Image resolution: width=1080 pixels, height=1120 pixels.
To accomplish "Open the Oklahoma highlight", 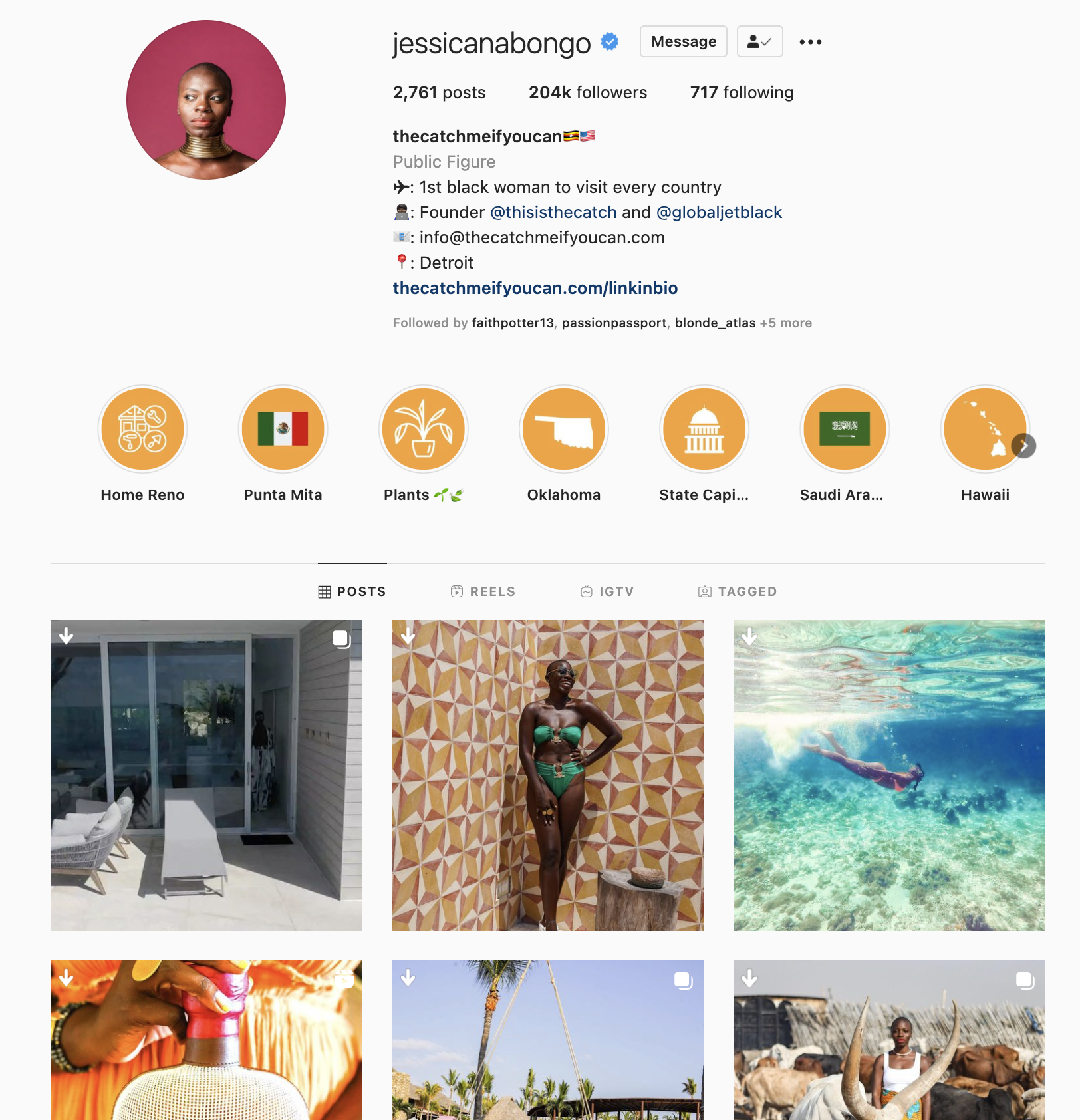I will point(564,429).
